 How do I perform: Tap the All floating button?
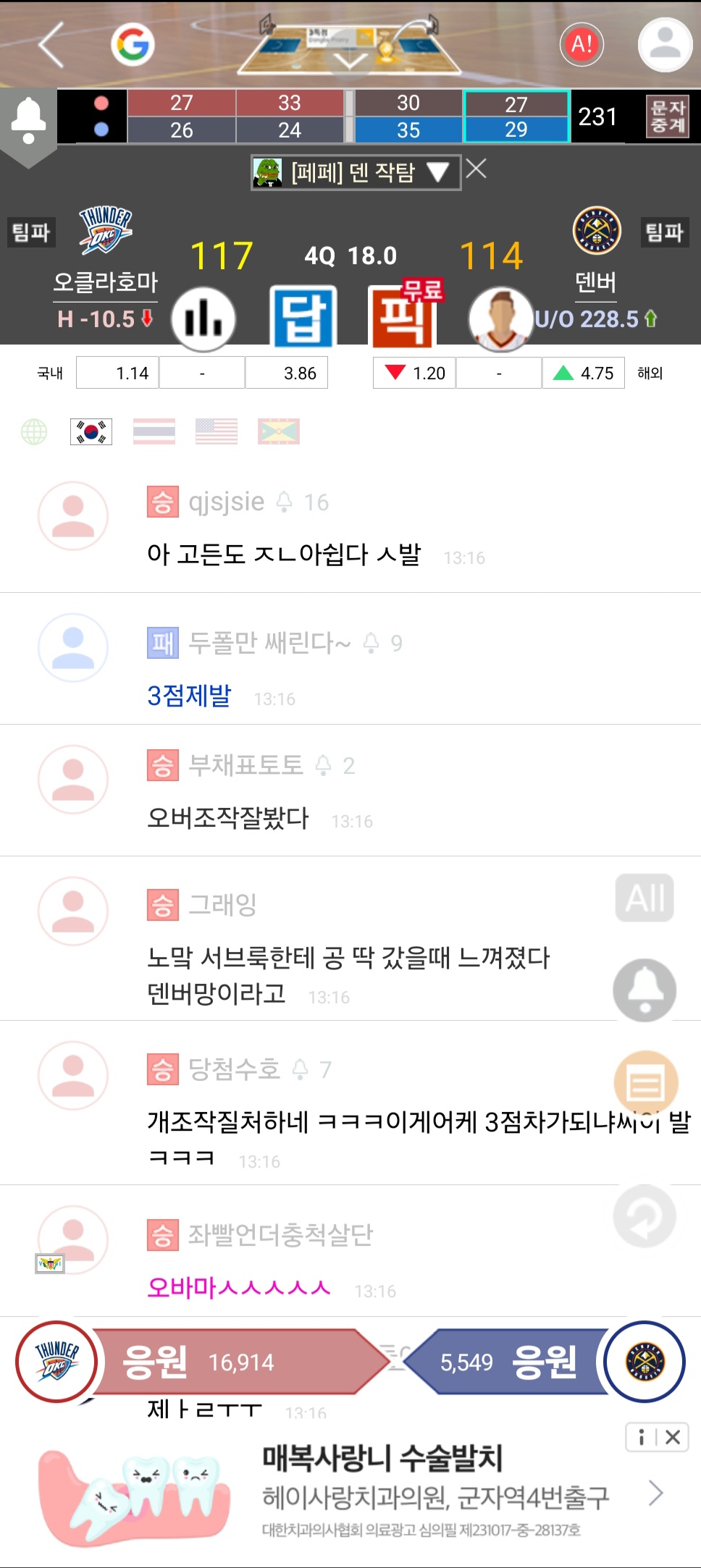pyautogui.click(x=645, y=898)
